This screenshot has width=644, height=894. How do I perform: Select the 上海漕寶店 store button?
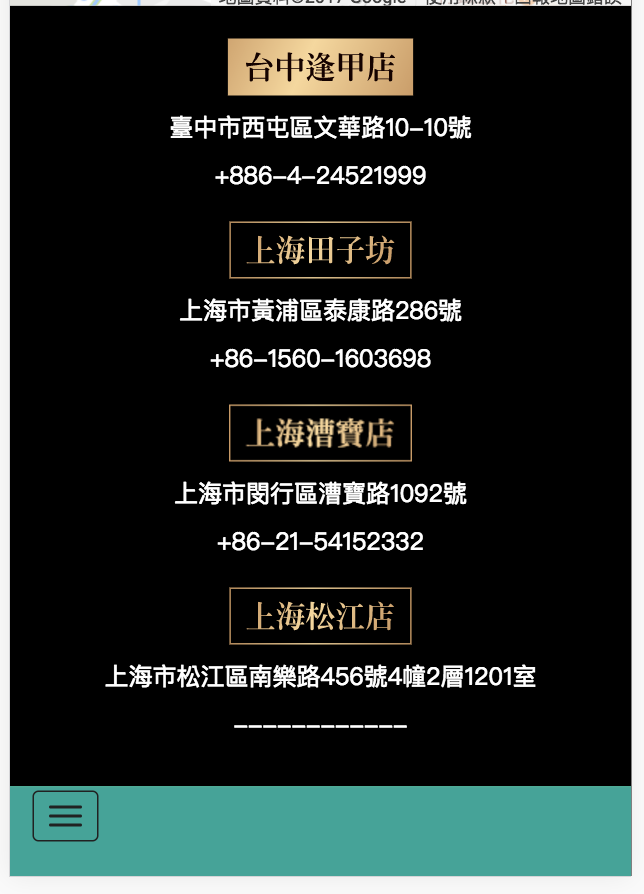[320, 433]
